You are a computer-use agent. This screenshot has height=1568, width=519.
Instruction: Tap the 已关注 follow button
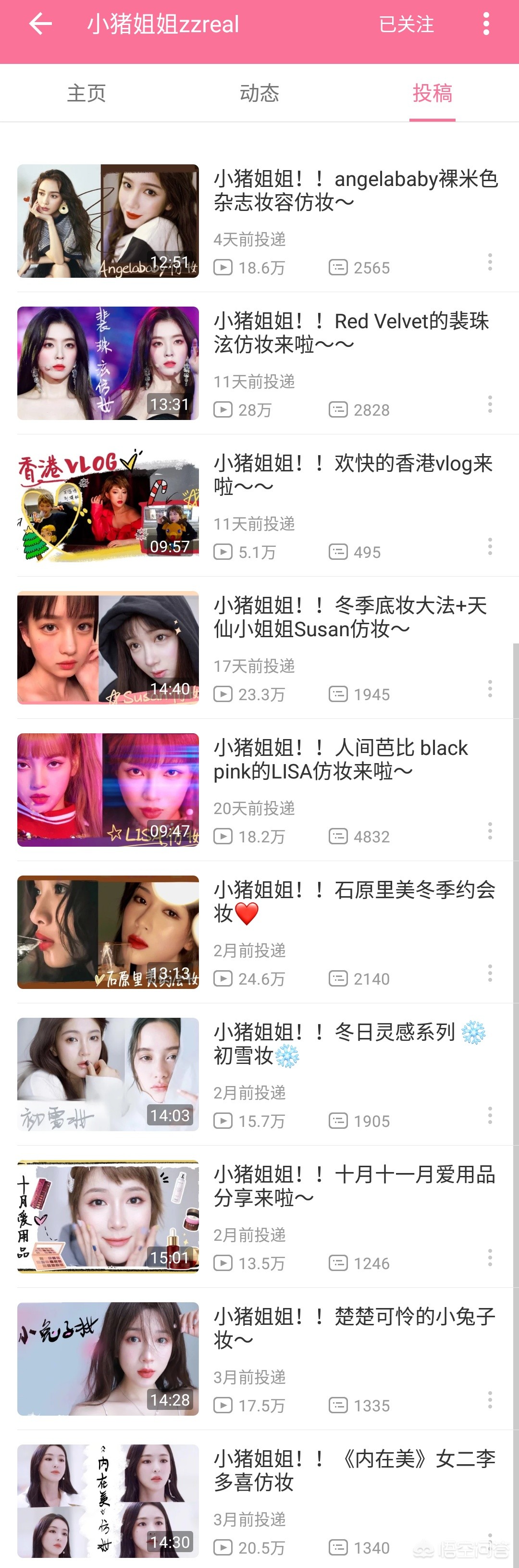click(x=406, y=25)
